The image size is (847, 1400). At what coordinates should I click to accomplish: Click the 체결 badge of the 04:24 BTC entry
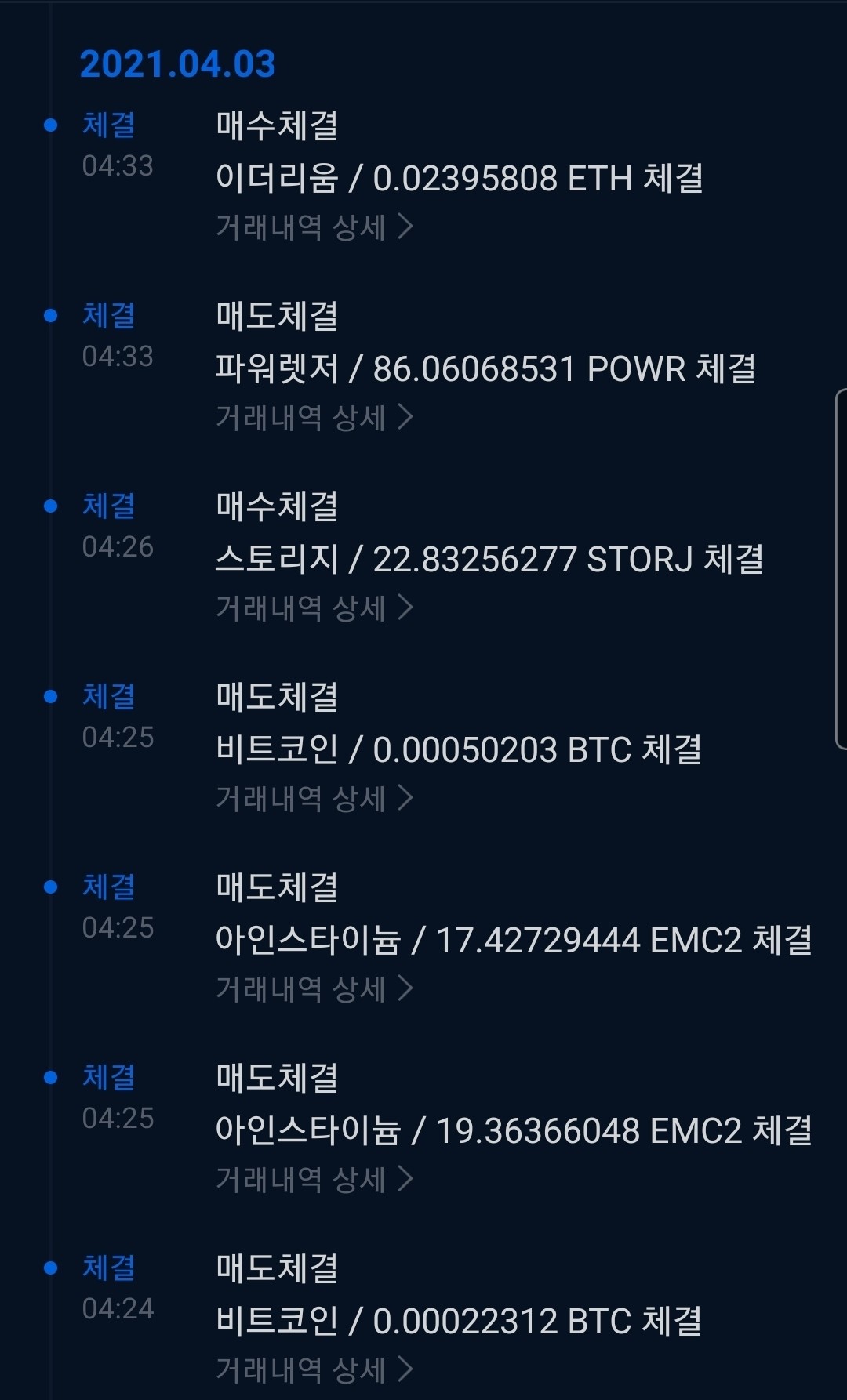point(106,1268)
